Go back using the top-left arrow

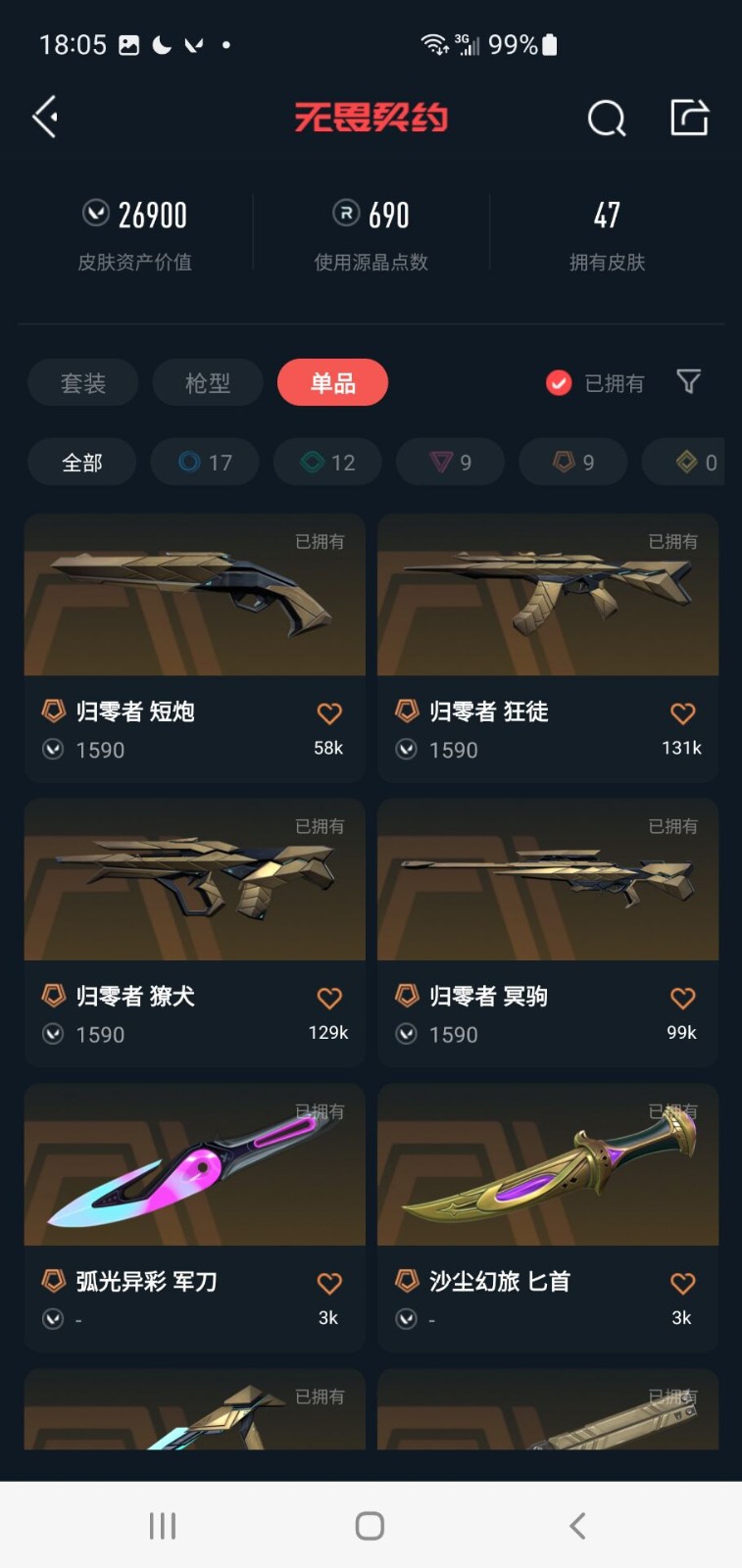(45, 118)
